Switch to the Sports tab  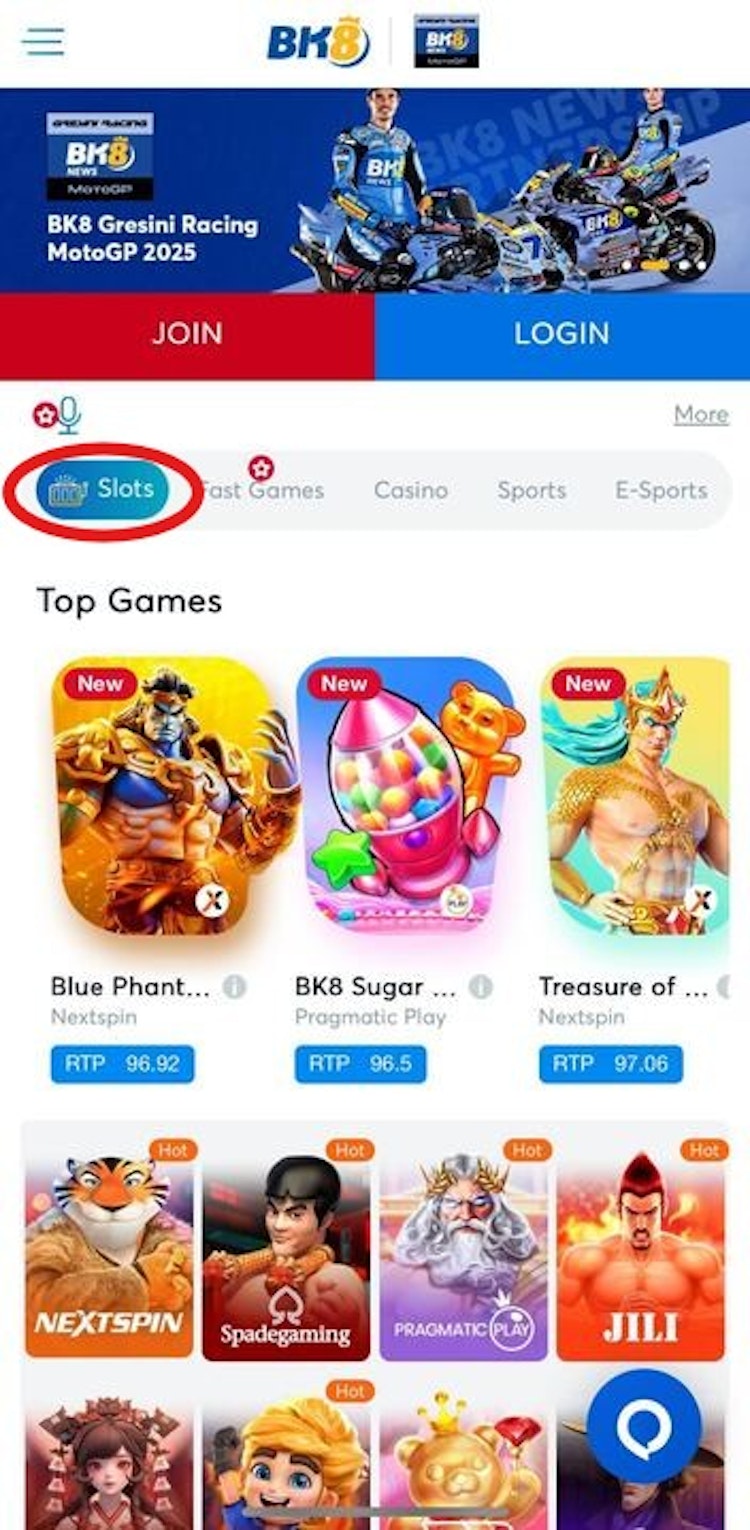(532, 491)
